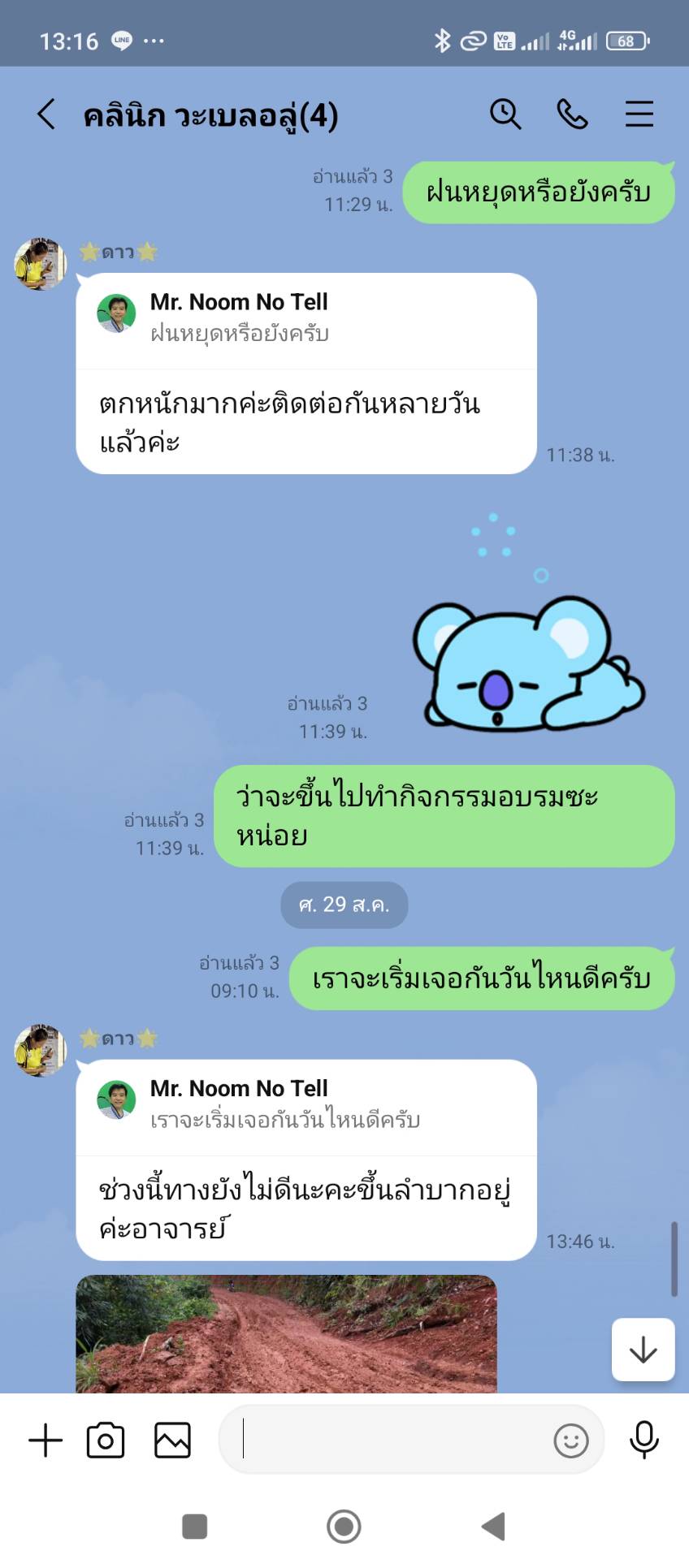Viewport: 689px width, 1568px height.
Task: Jump to quoted message เราจะเริ่มเจอกันวันไหนดีครับ
Action: click(x=305, y=1105)
